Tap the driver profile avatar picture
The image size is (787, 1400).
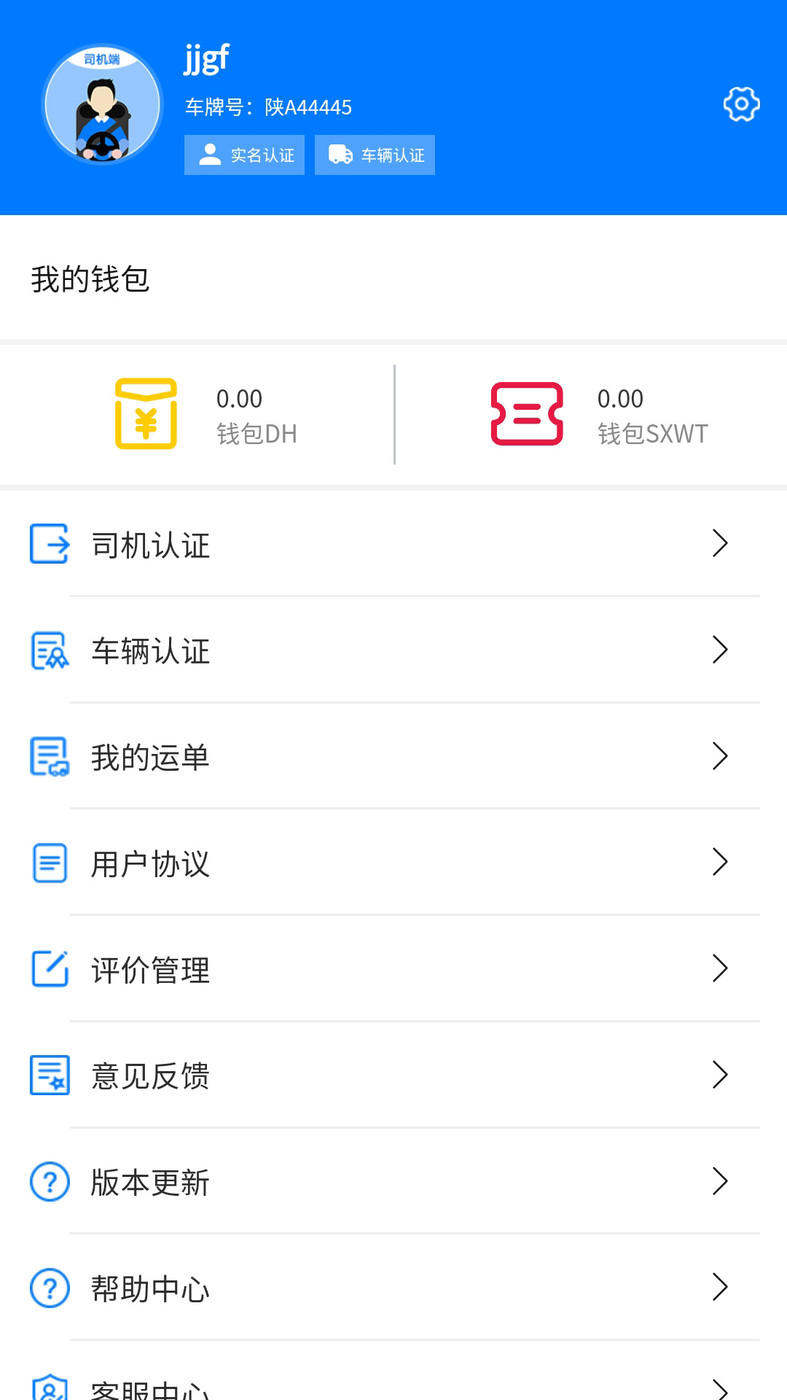coord(102,103)
